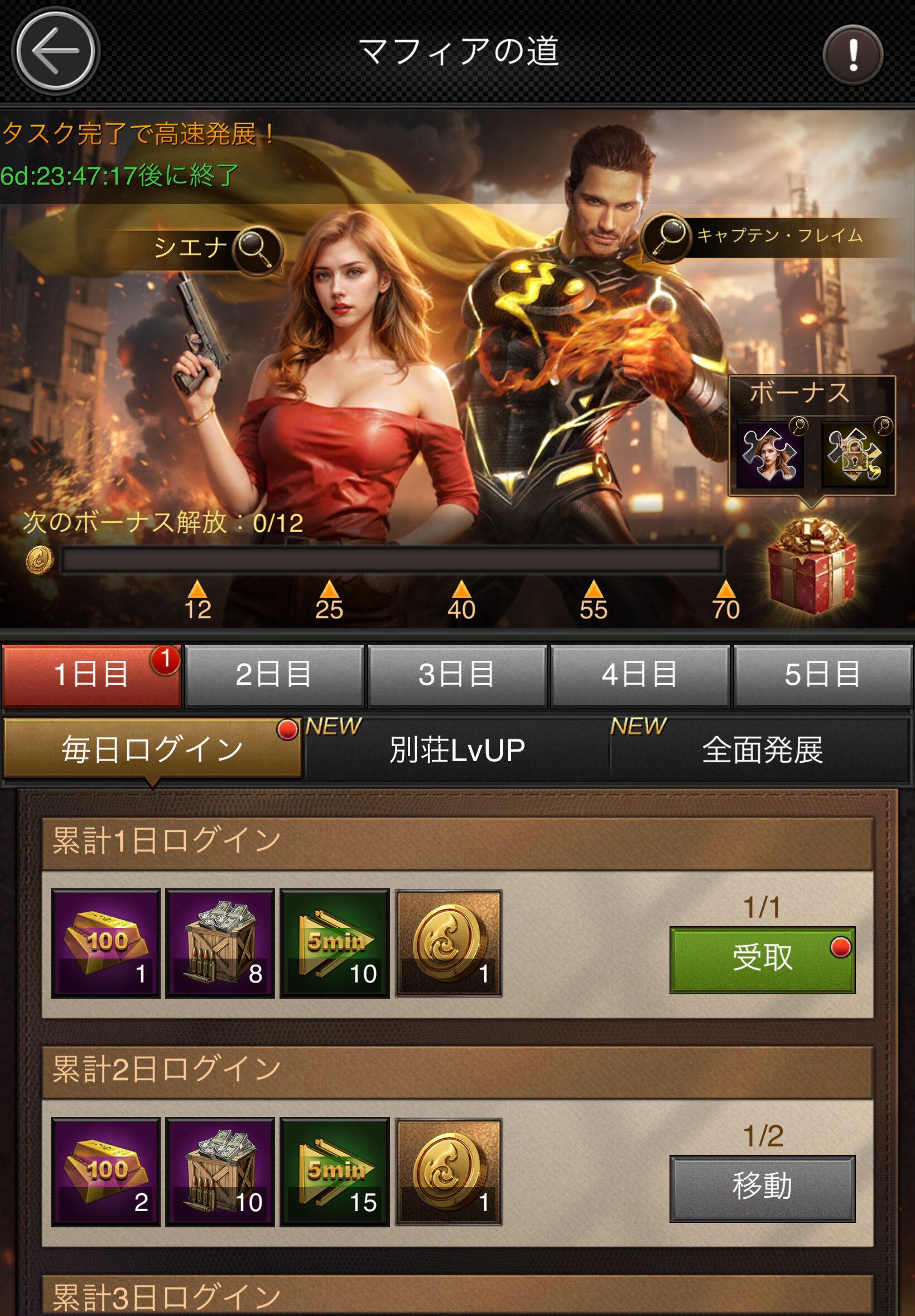Go back using the arrow button
Image resolution: width=915 pixels, height=1316 pixels.
55,50
